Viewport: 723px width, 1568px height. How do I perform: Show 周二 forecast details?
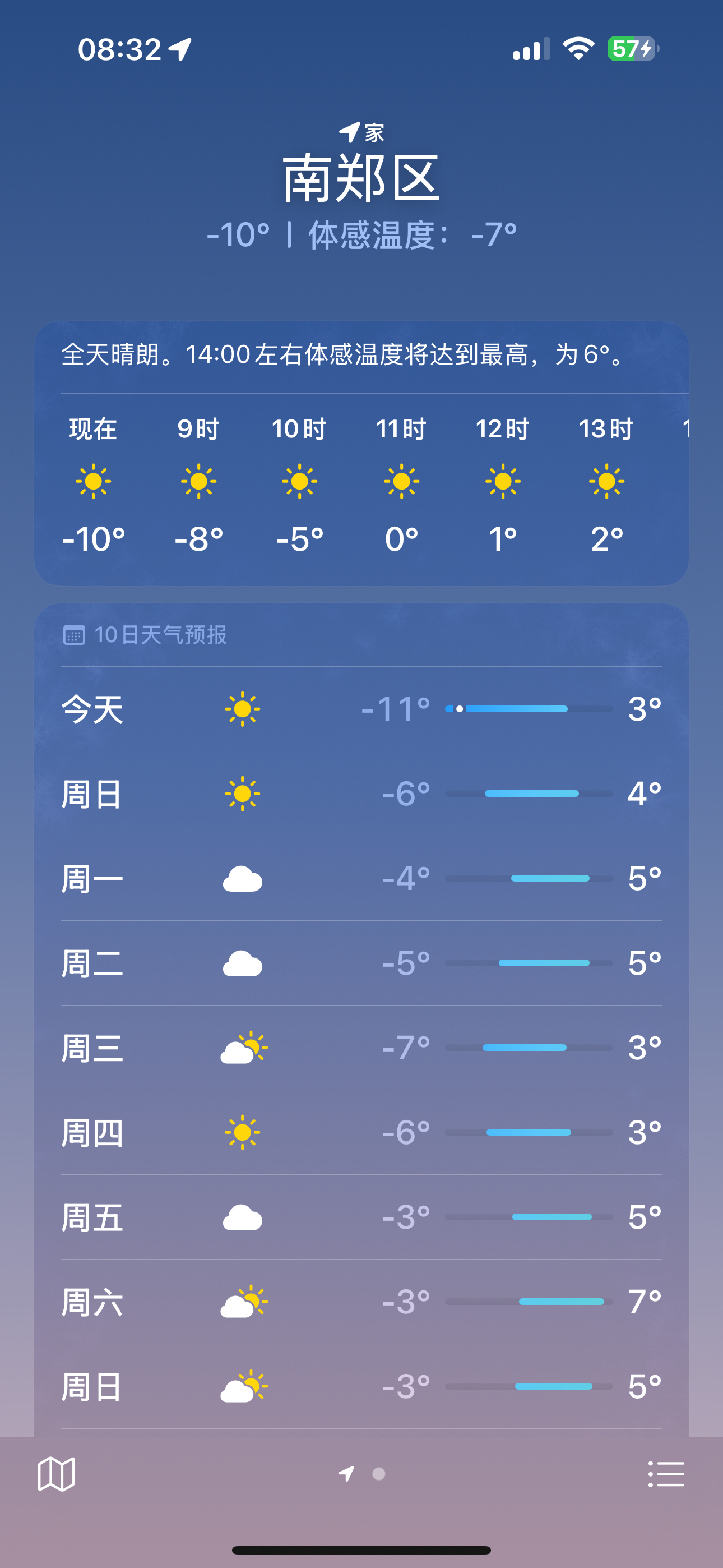361,963
